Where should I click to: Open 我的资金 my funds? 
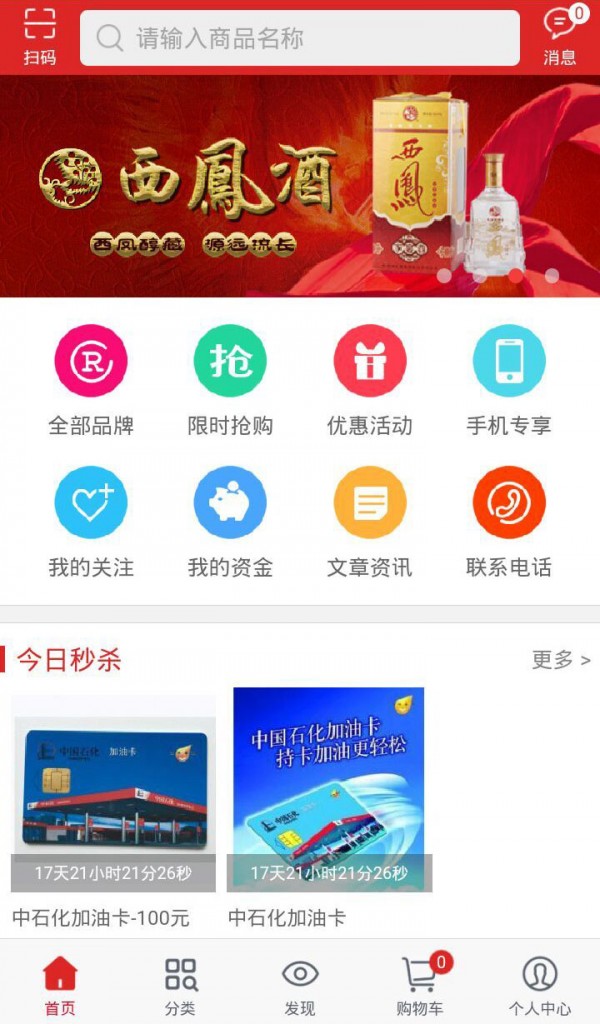(230, 522)
